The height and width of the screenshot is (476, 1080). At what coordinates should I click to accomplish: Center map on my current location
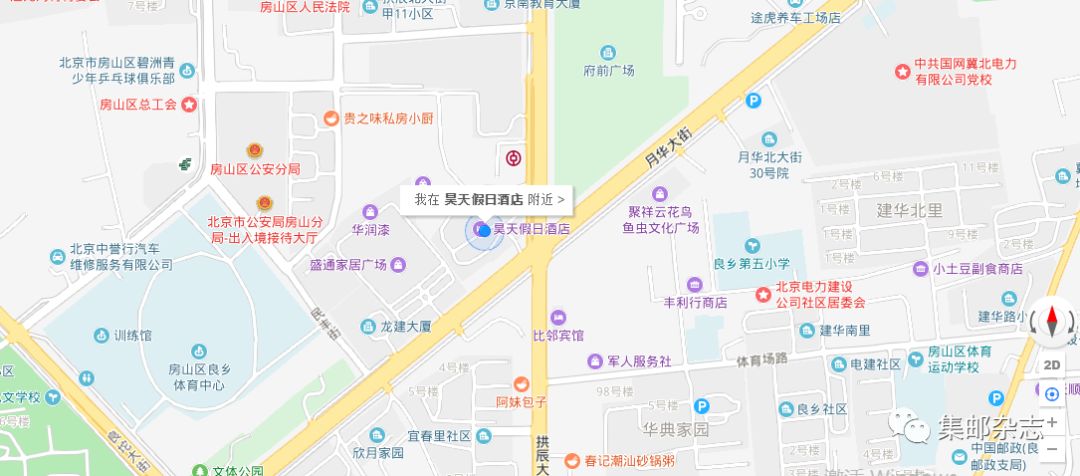(x=1052, y=394)
